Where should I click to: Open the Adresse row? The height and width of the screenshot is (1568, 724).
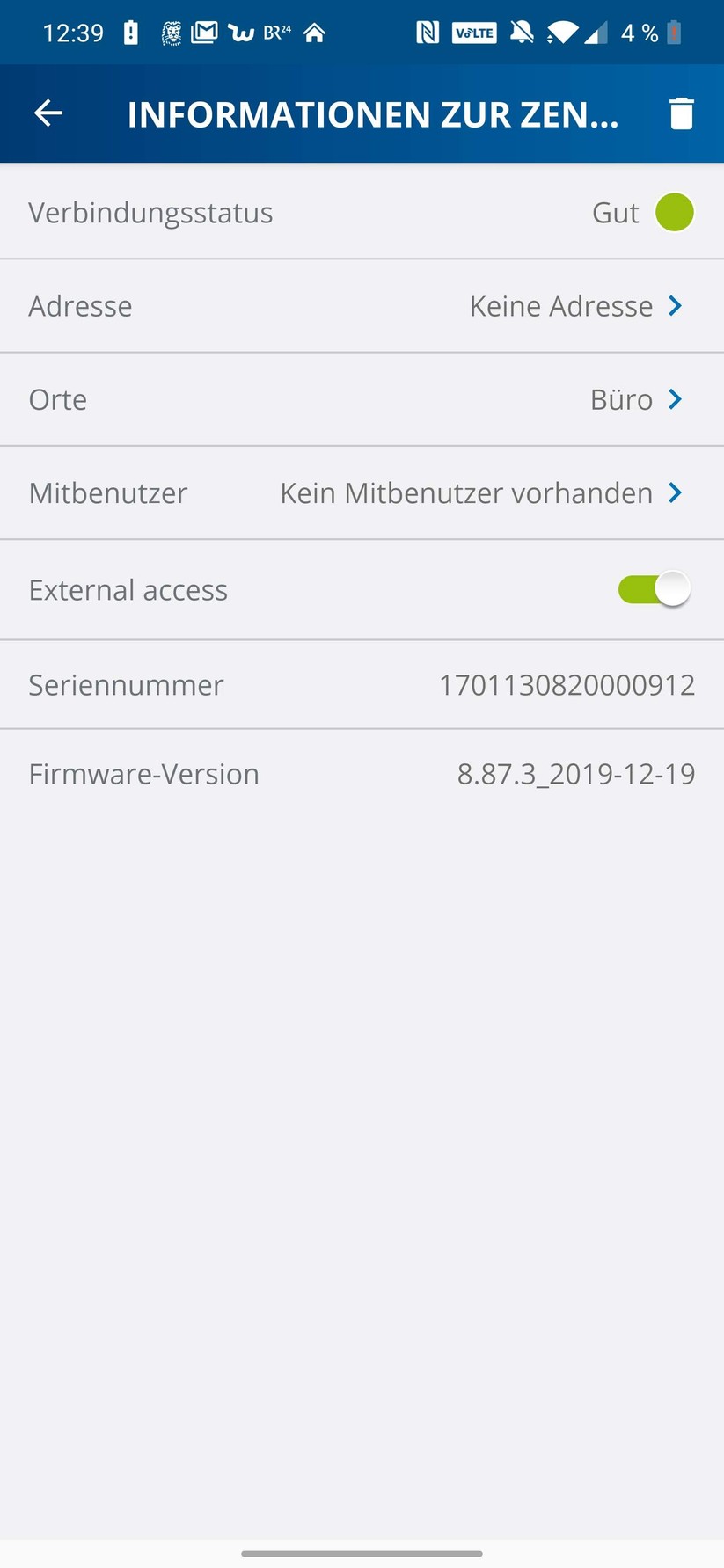[362, 306]
